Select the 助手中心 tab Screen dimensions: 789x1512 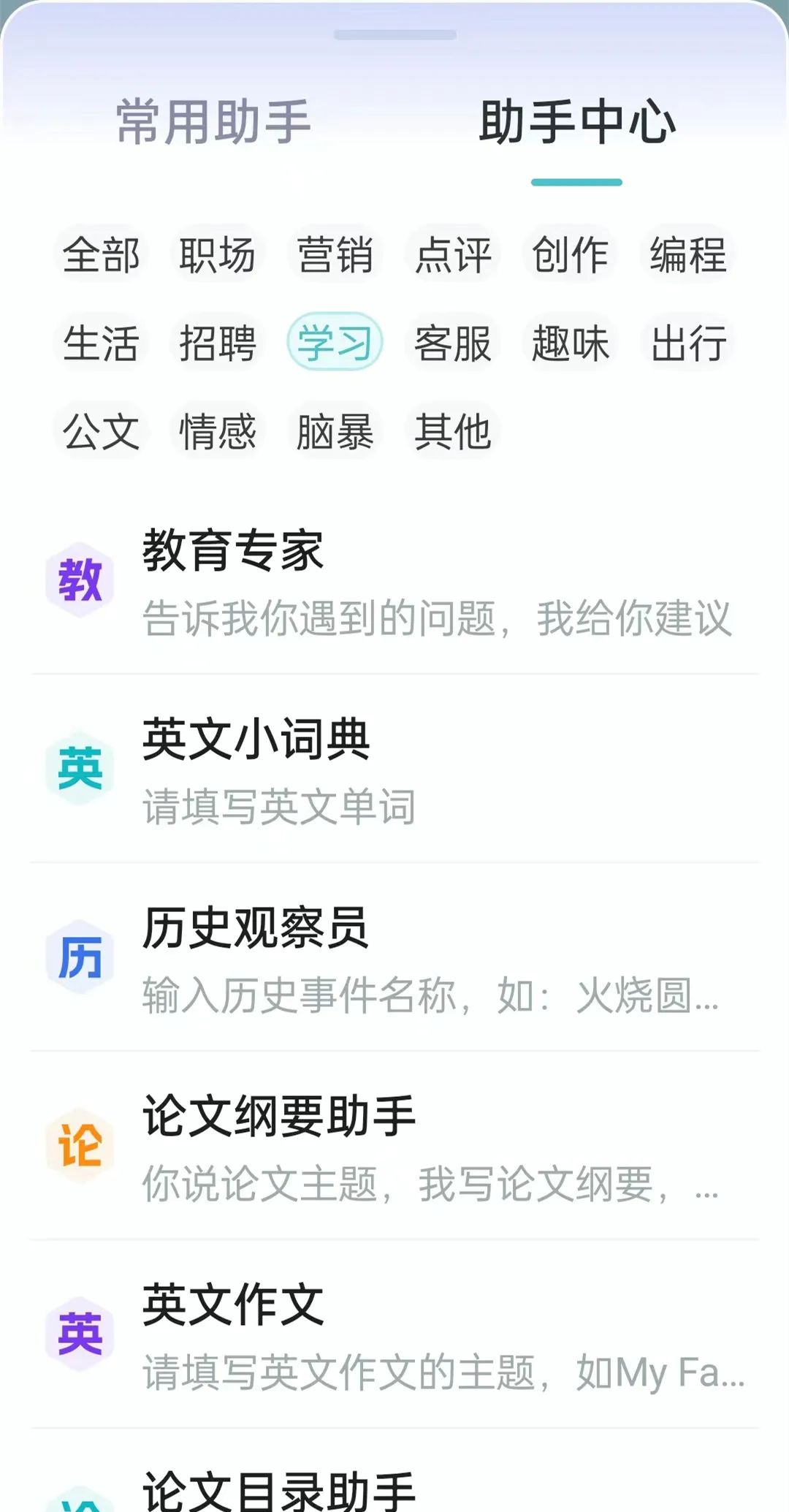(576, 122)
